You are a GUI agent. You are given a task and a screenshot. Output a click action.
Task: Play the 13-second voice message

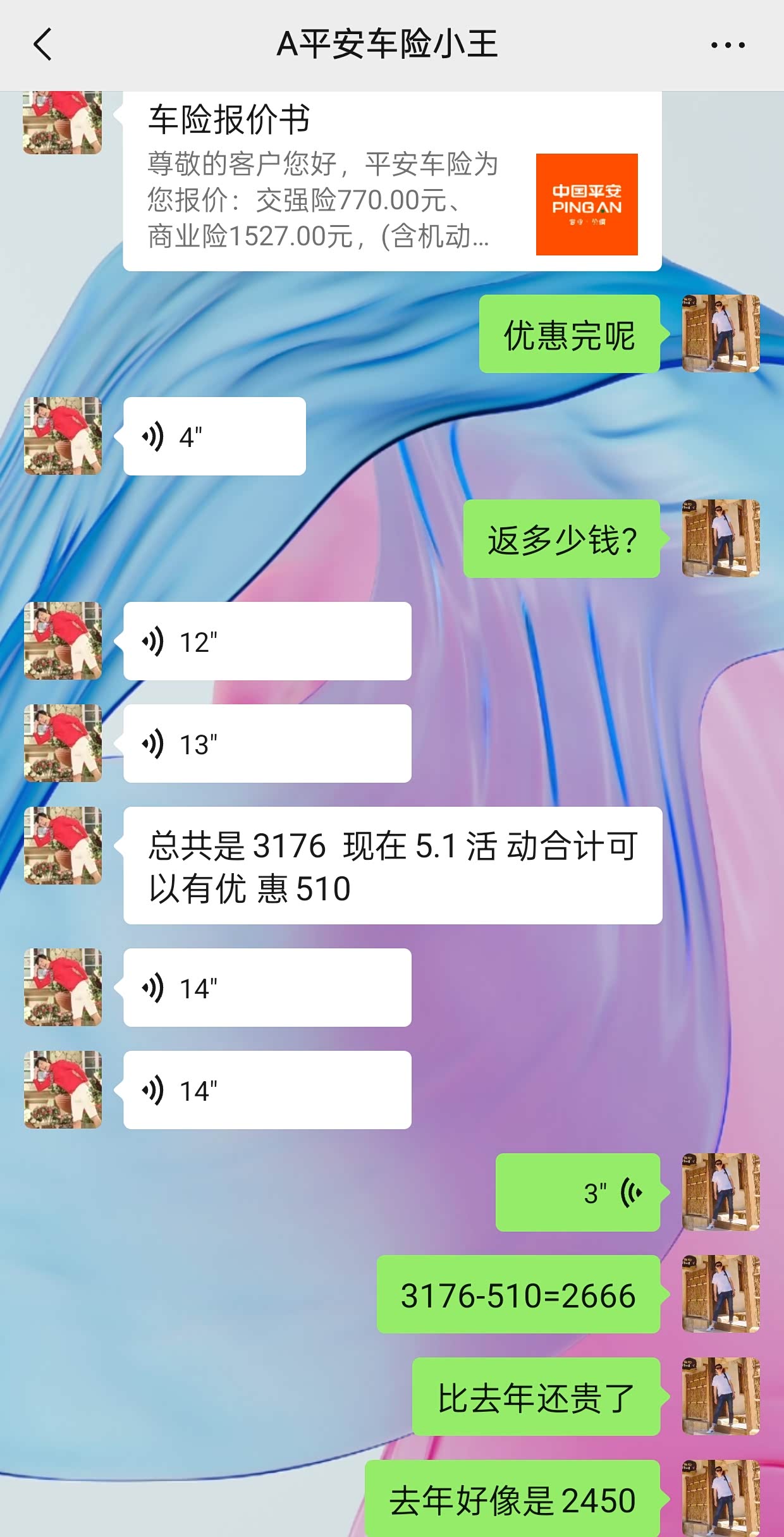click(x=267, y=744)
